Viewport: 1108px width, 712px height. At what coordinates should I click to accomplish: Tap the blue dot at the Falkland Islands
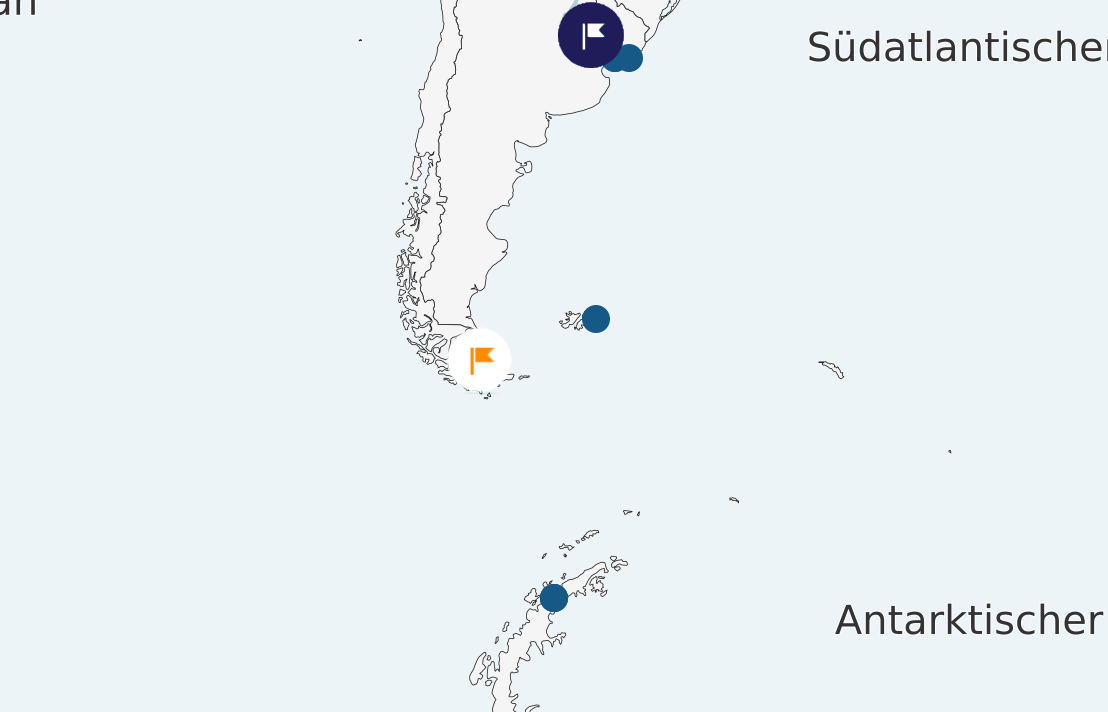tap(596, 319)
